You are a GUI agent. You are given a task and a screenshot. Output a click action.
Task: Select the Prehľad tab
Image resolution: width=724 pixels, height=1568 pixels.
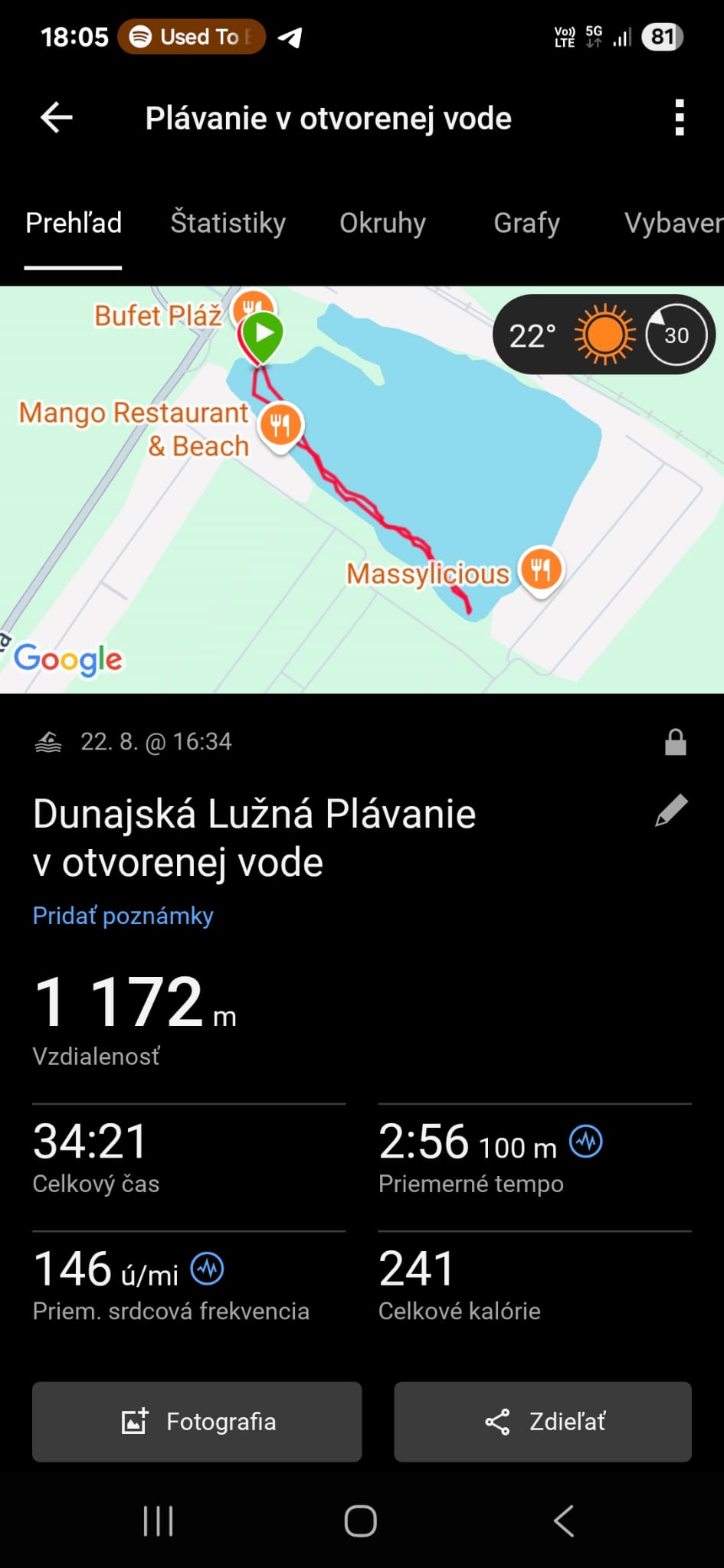pos(74,223)
